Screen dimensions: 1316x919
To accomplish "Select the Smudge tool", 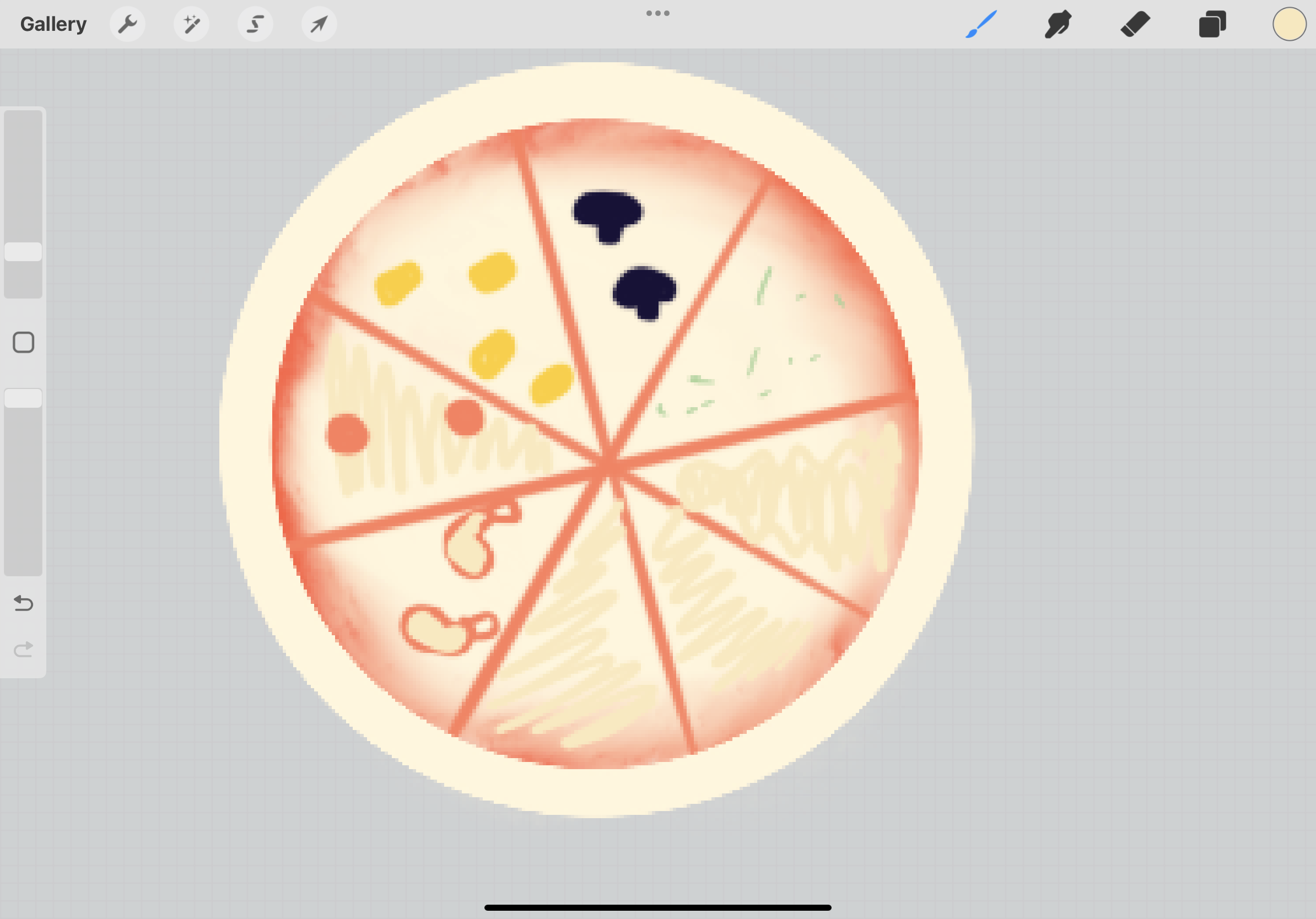I will (x=1058, y=24).
